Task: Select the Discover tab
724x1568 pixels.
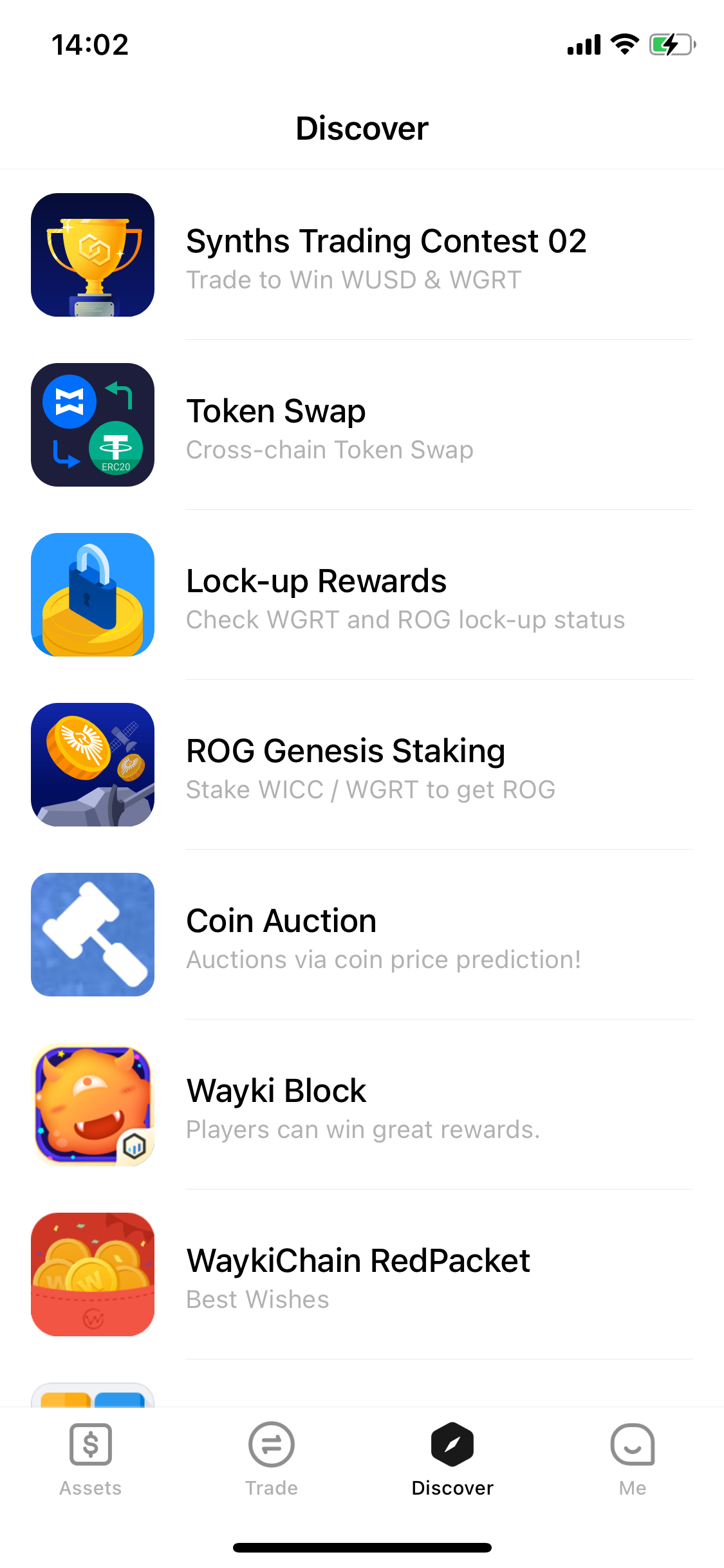Action: 452,1459
